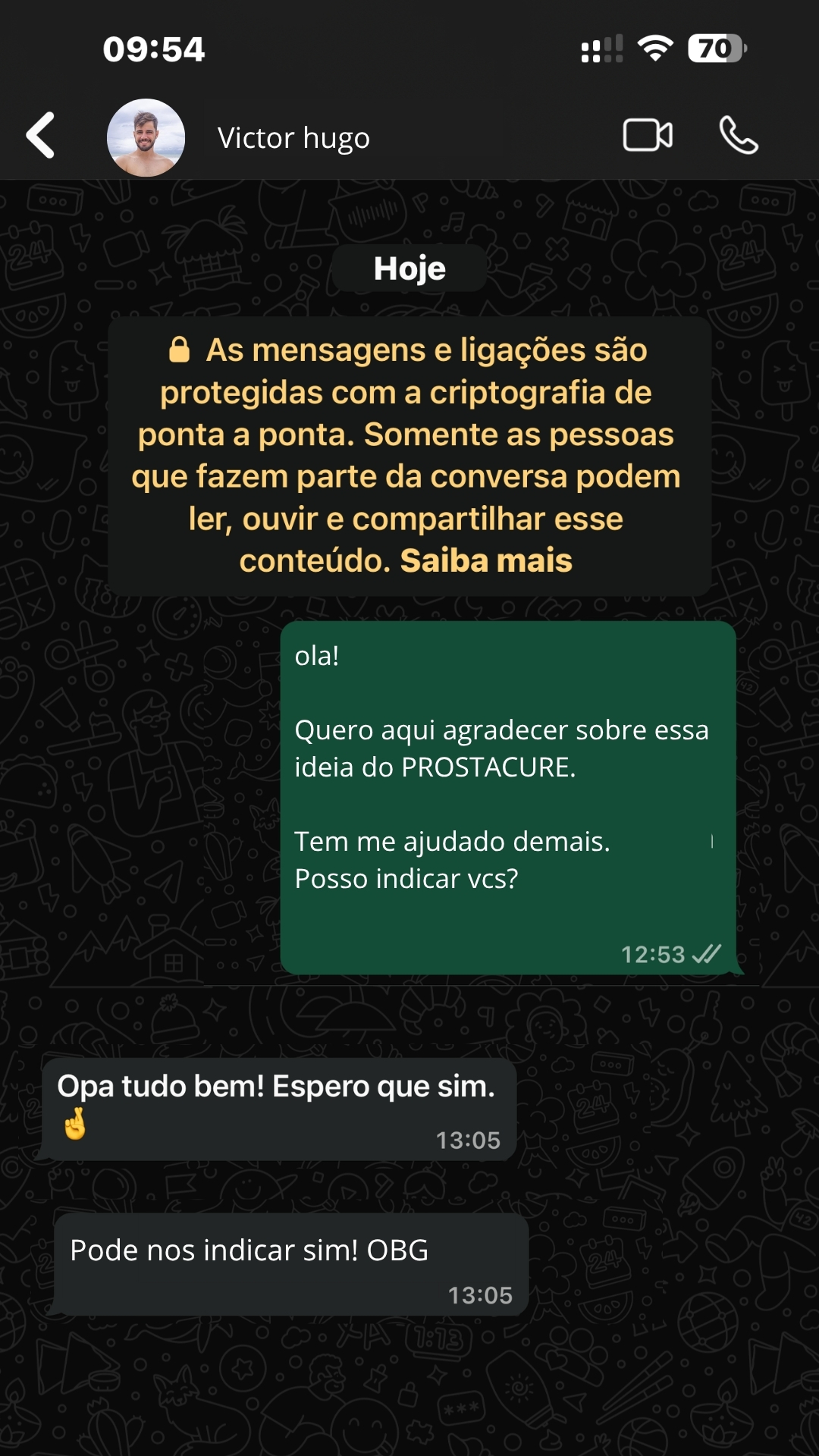Open Victor hugo's profile picture
This screenshot has height=1456, width=819.
pos(146,138)
